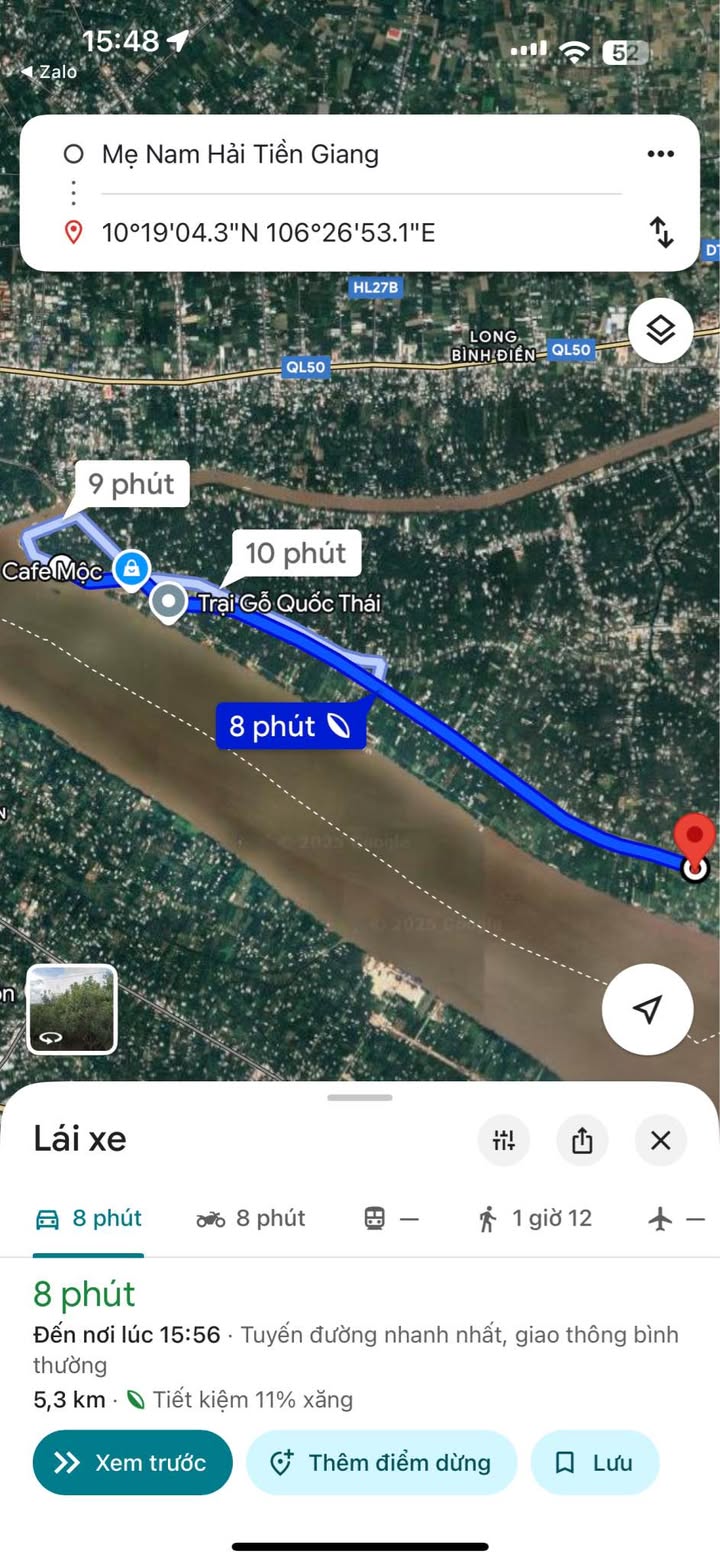Switch to walking mode, 1 giờ 12
The height and width of the screenshot is (1564, 720).
pos(534,1218)
